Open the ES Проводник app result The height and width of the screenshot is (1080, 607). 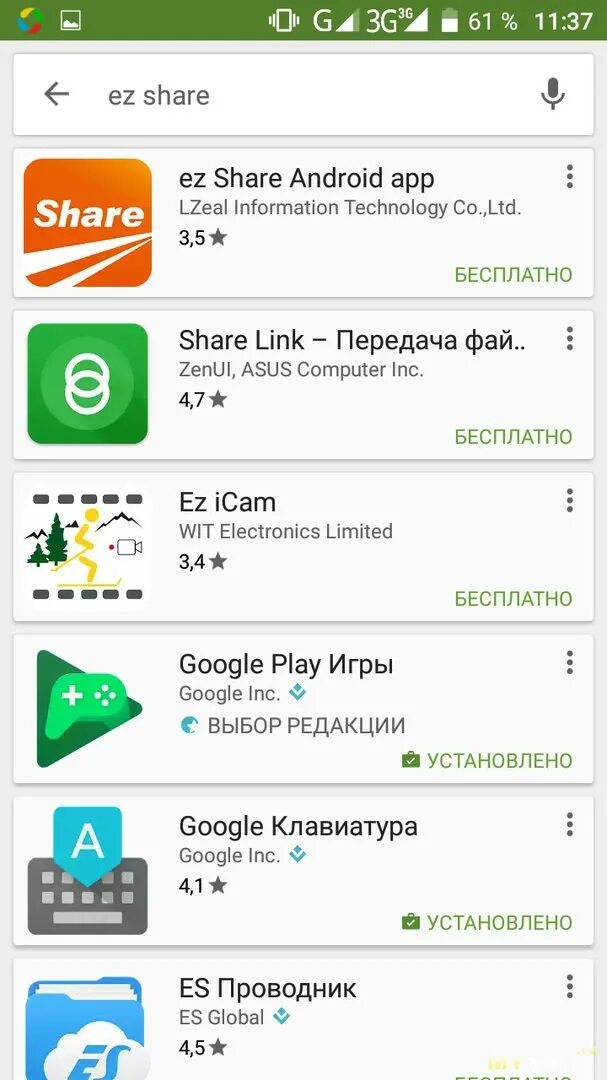tap(303, 1019)
